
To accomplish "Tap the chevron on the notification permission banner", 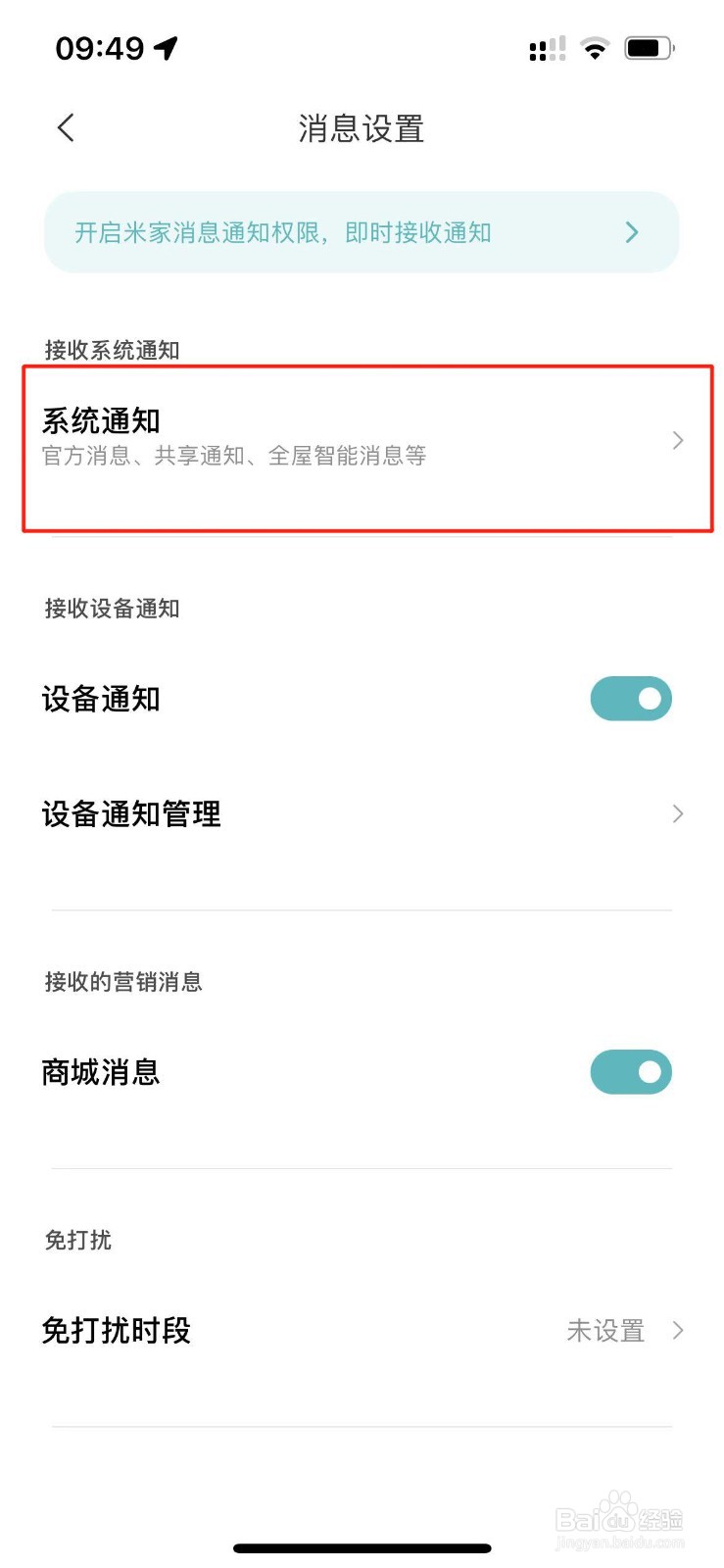I will point(632,232).
